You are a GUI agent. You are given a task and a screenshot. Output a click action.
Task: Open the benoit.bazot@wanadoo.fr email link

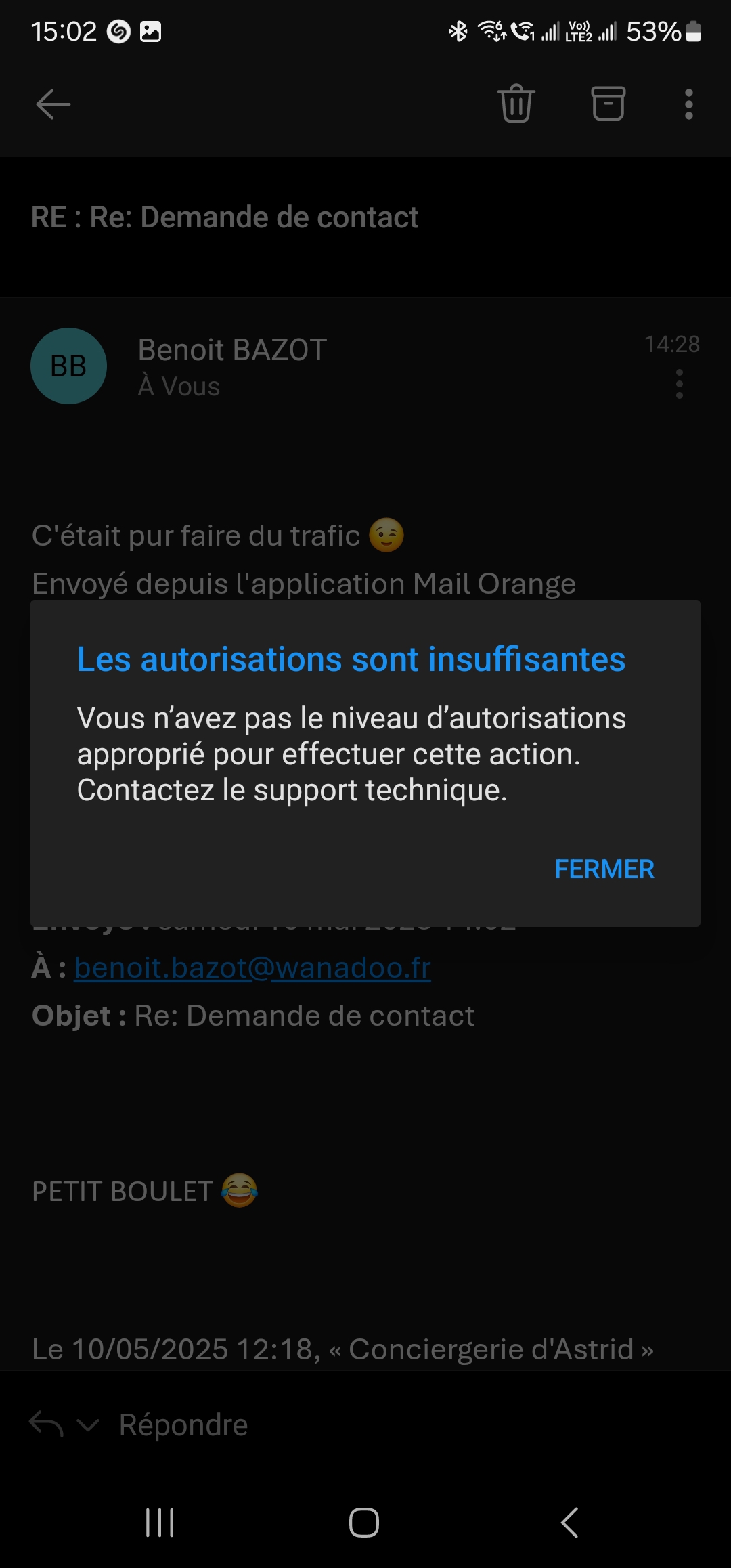(252, 967)
